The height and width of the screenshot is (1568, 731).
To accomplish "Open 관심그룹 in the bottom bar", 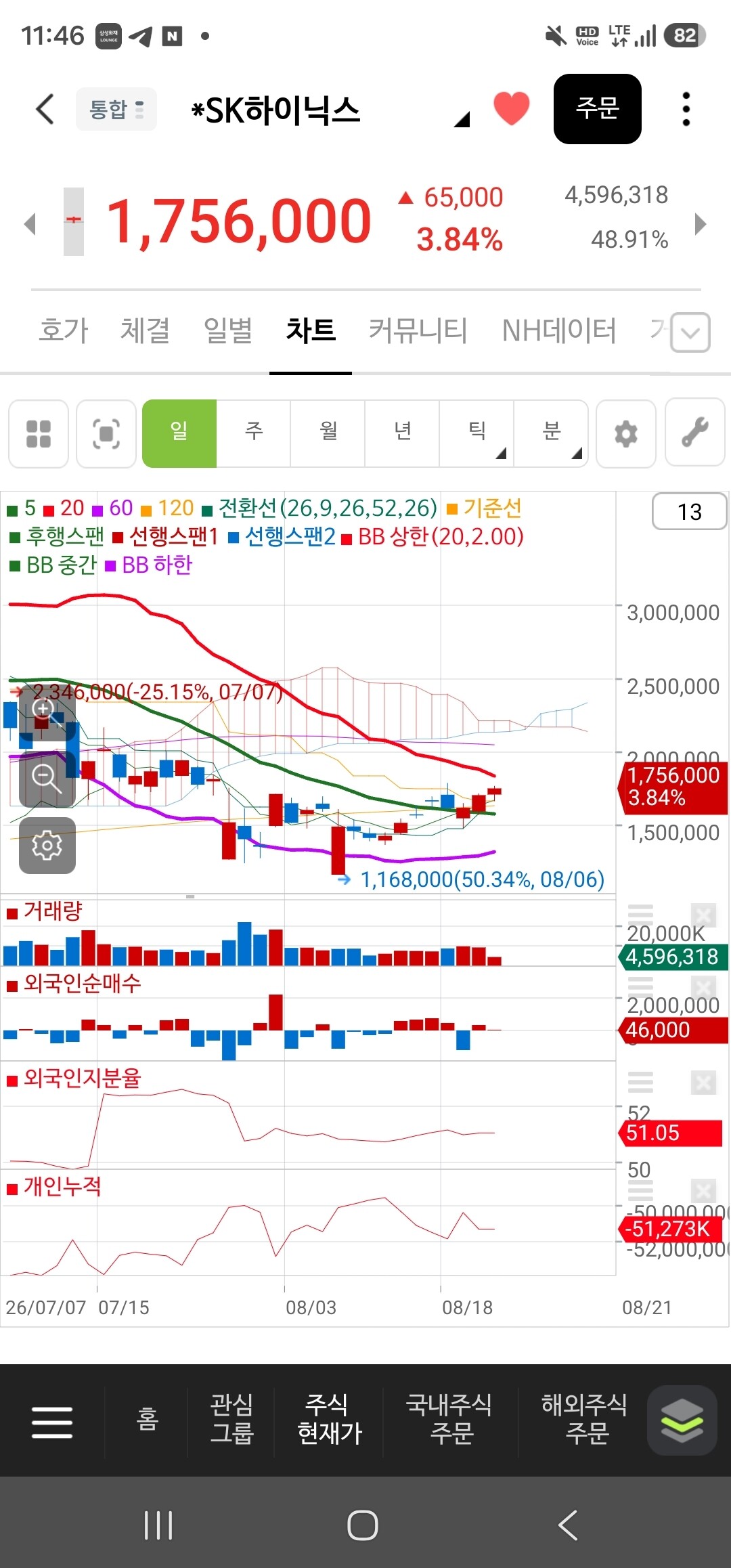I will point(231,1419).
